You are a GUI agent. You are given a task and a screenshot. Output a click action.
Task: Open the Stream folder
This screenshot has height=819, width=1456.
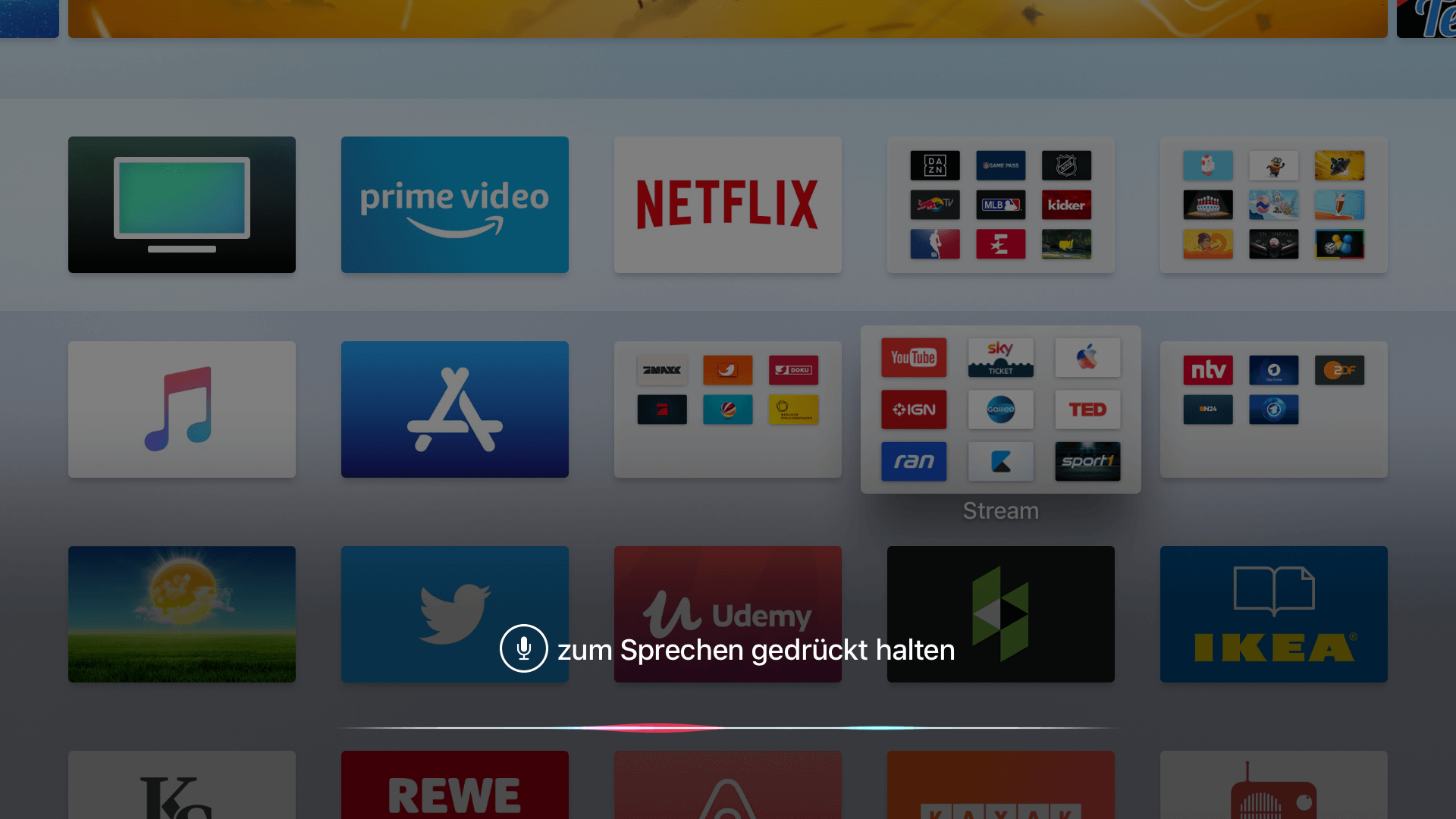tap(1001, 409)
